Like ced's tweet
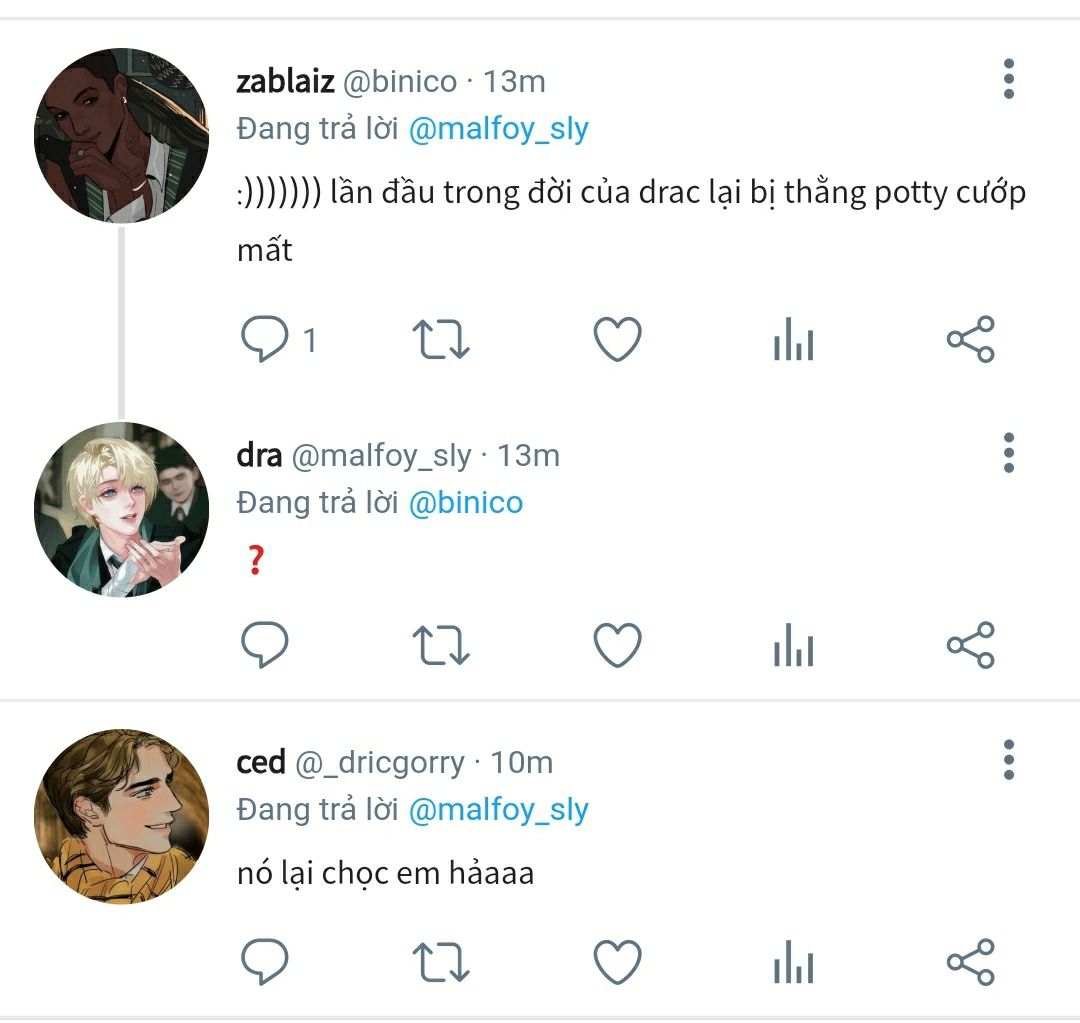1080x1023 pixels. coord(617,962)
